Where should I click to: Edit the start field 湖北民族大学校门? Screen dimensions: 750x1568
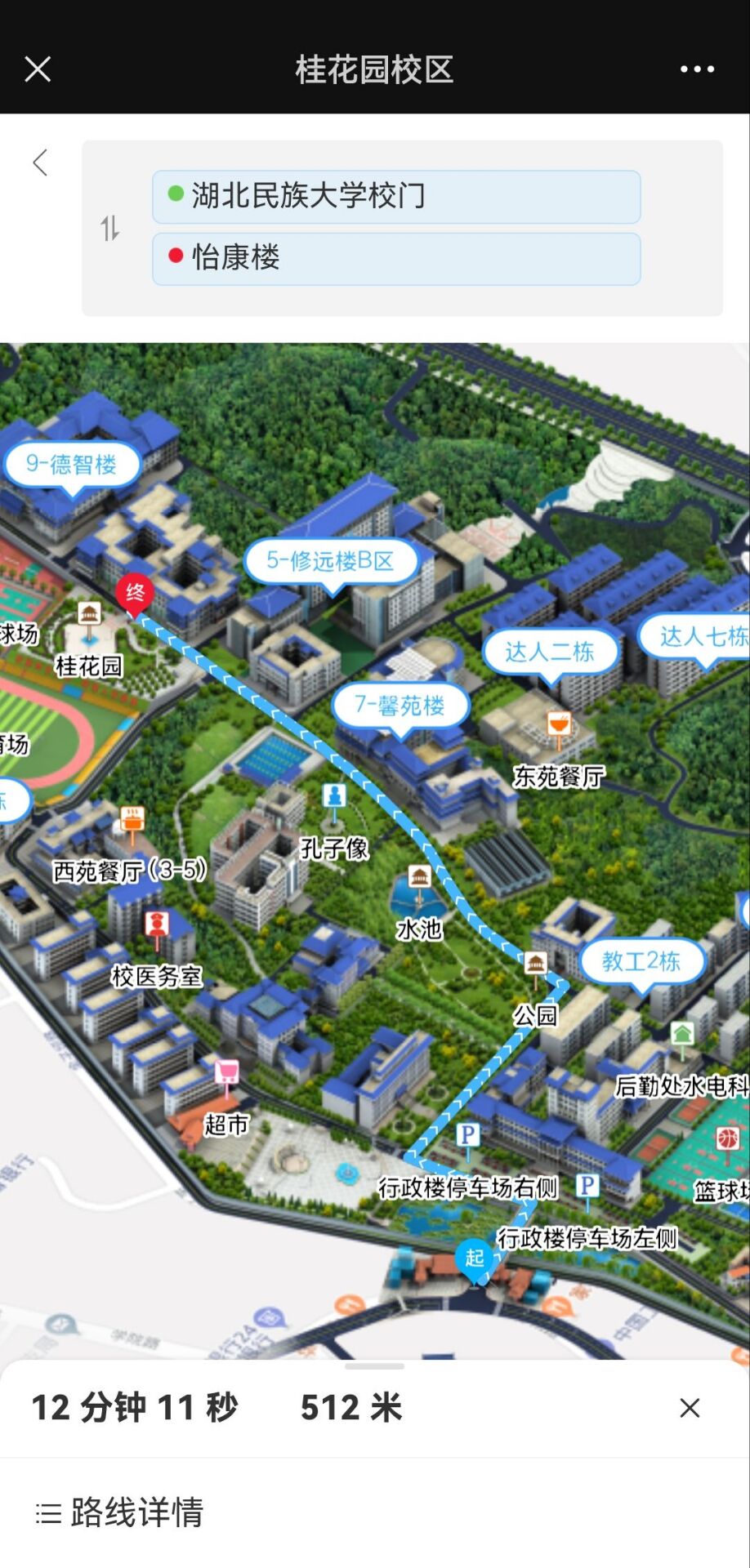pyautogui.click(x=396, y=197)
